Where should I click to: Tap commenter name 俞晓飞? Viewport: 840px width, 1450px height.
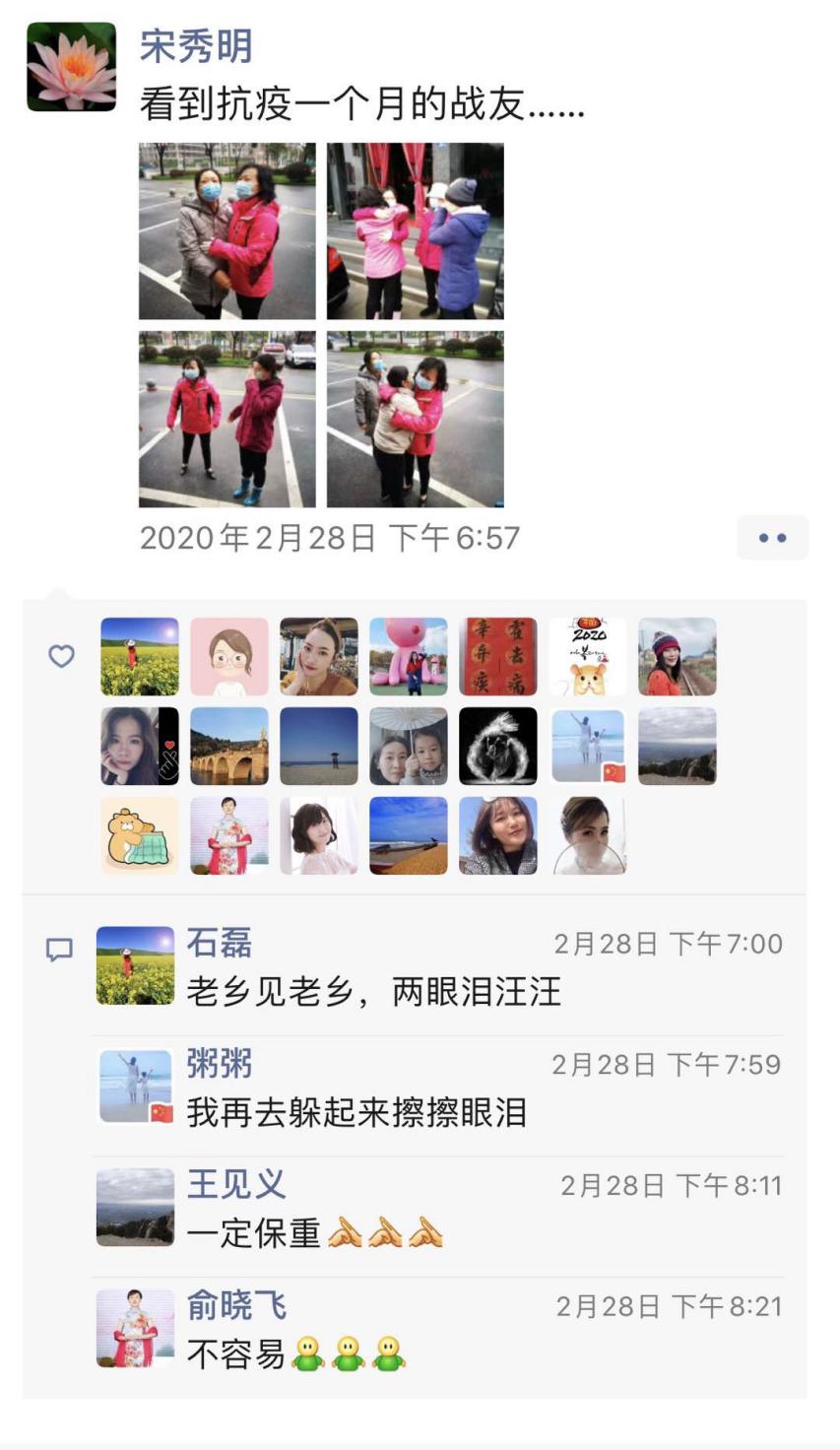tap(236, 1305)
